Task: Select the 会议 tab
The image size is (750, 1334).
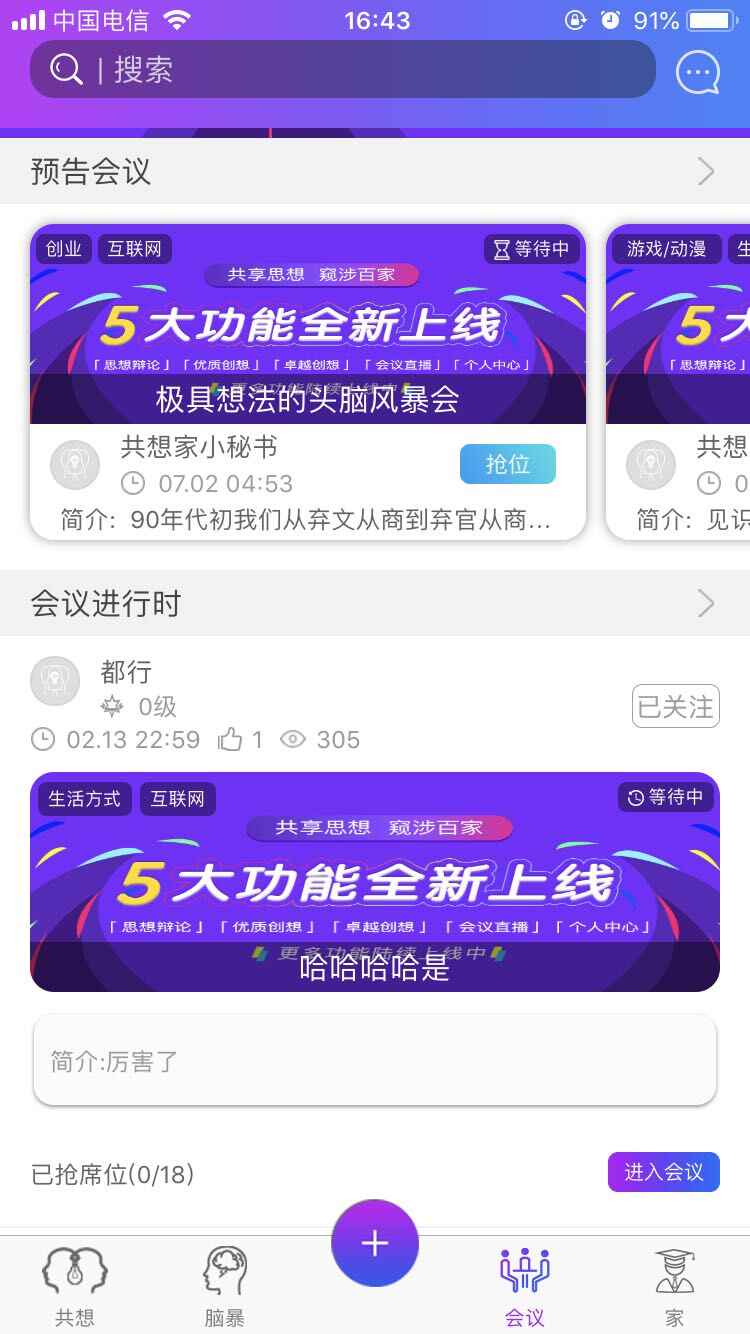Action: [525, 1286]
